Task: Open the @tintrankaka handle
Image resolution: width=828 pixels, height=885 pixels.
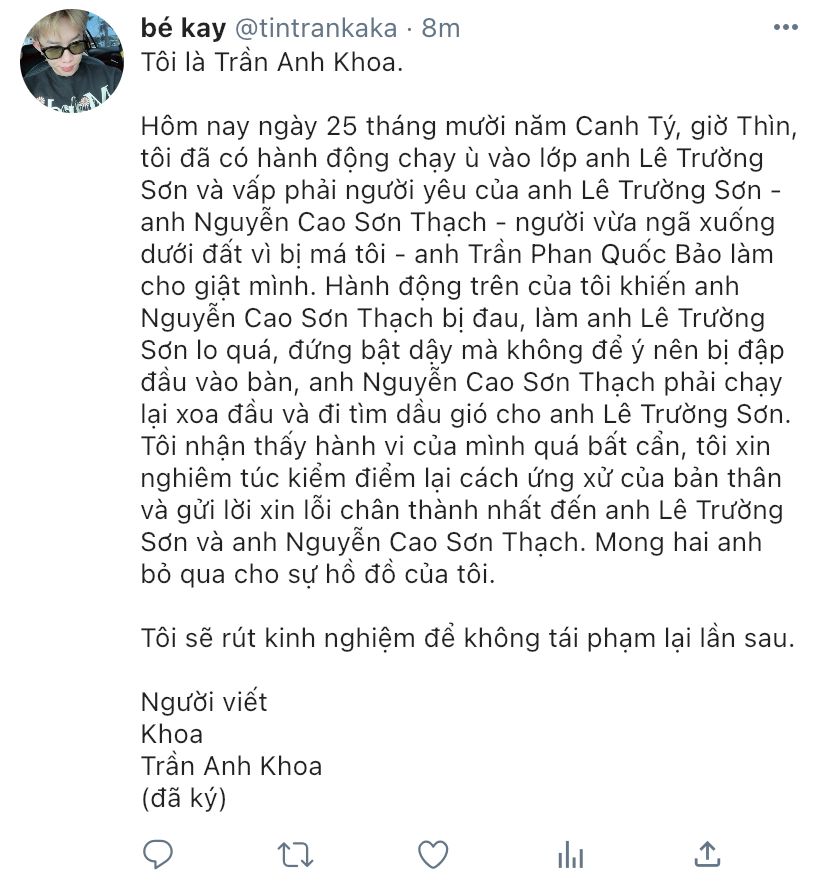Action: (316, 28)
